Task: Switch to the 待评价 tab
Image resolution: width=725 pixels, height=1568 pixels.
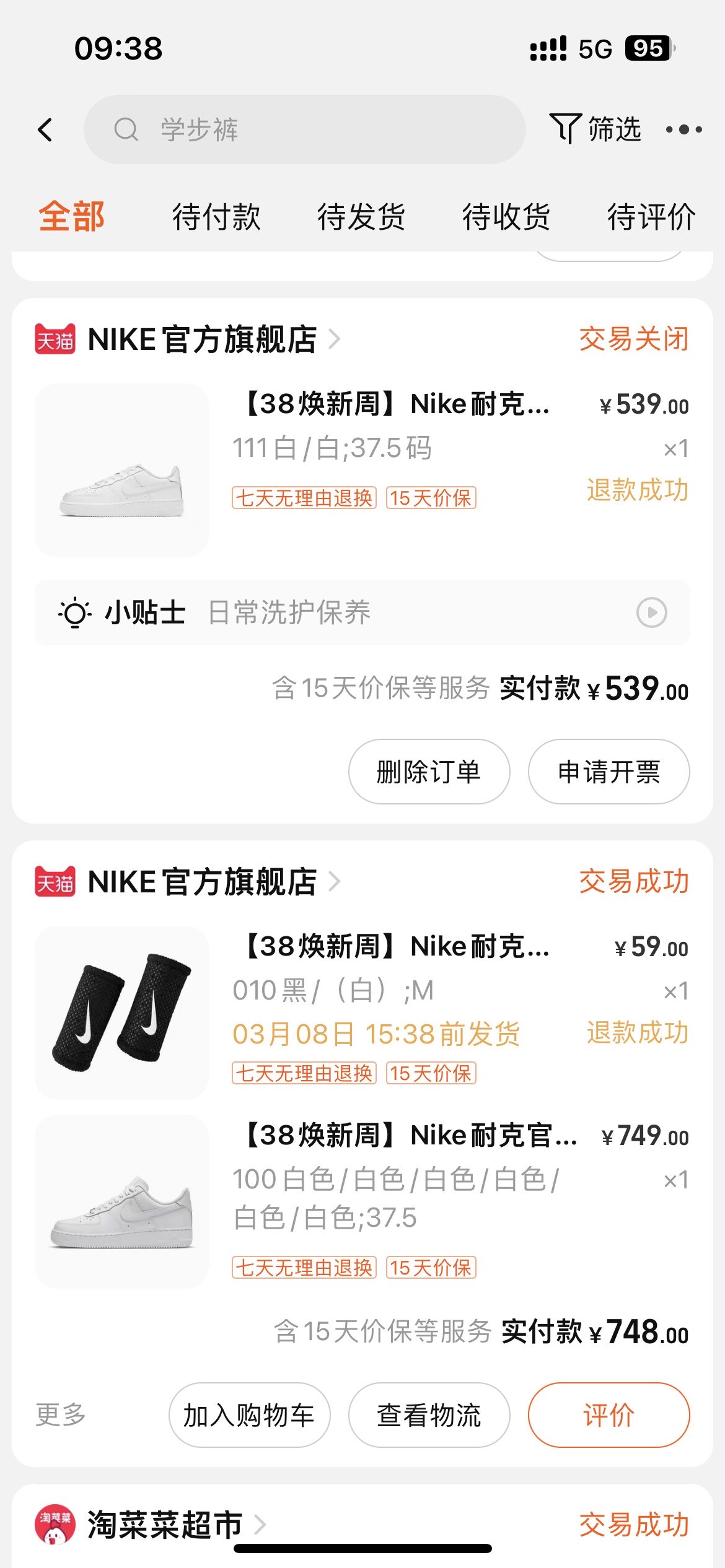Action: click(x=651, y=217)
